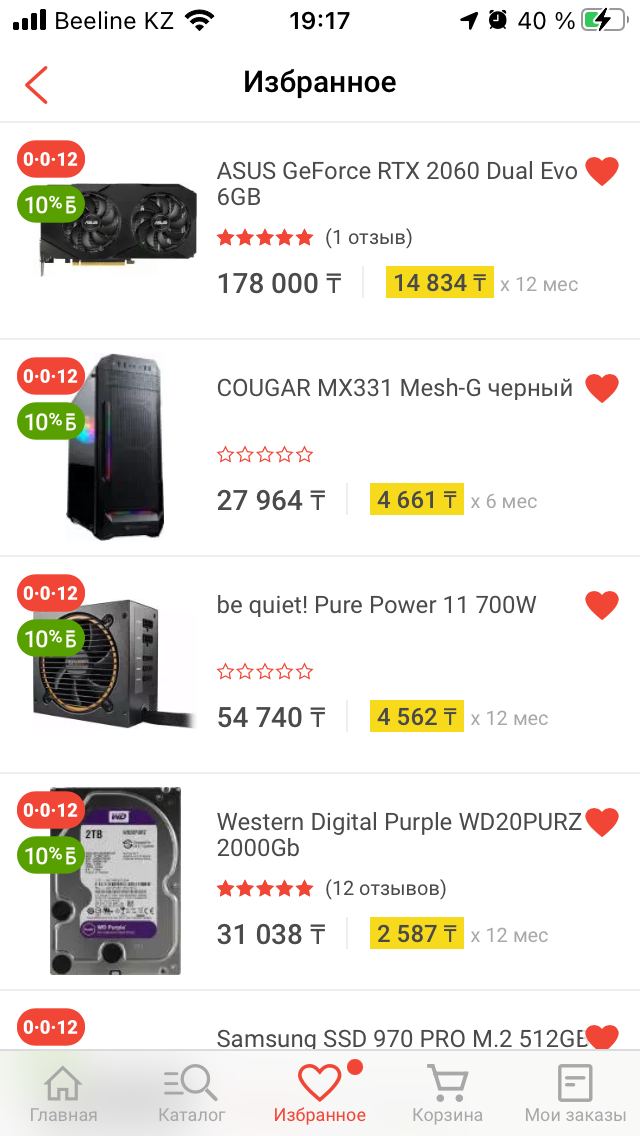Go back from Избранное screen
Viewport: 640px width, 1136px height.
point(36,85)
